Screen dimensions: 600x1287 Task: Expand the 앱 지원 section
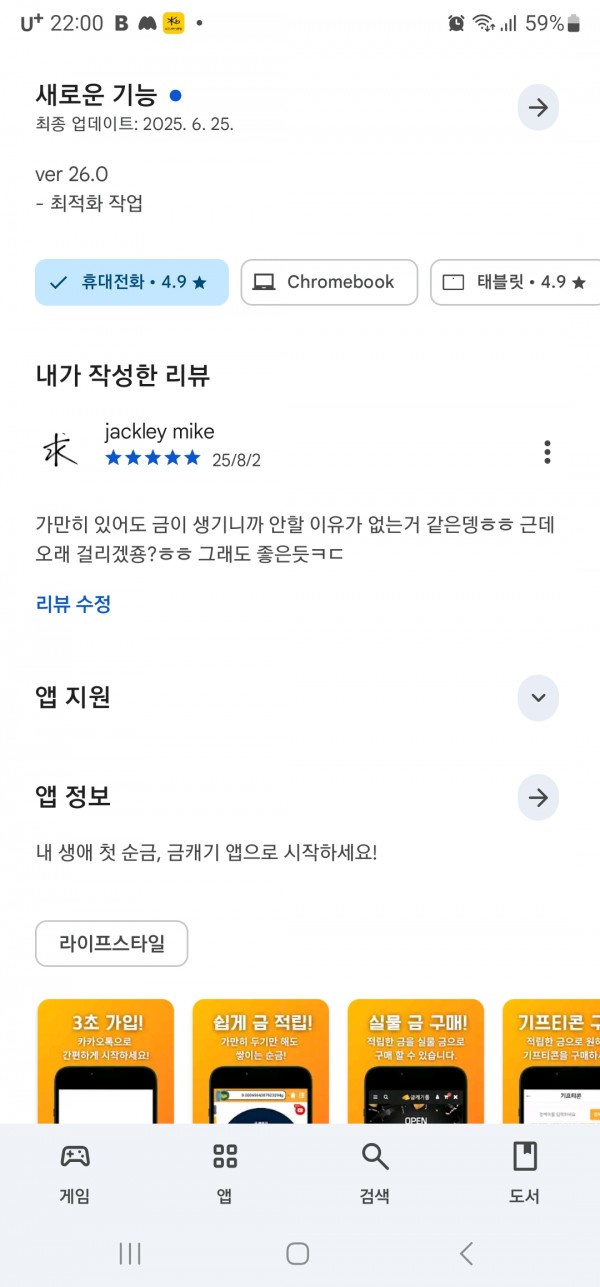(x=538, y=698)
